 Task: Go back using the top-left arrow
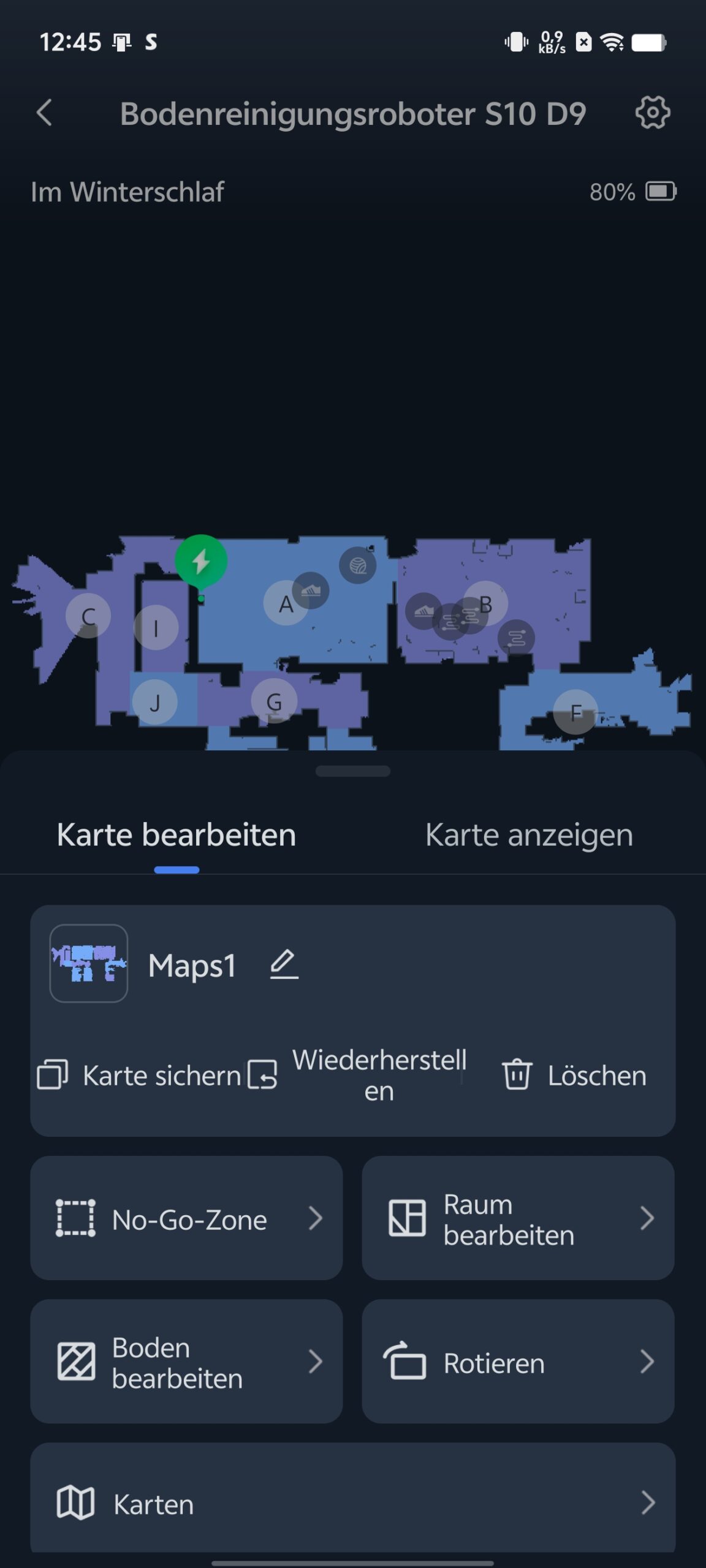(44, 113)
